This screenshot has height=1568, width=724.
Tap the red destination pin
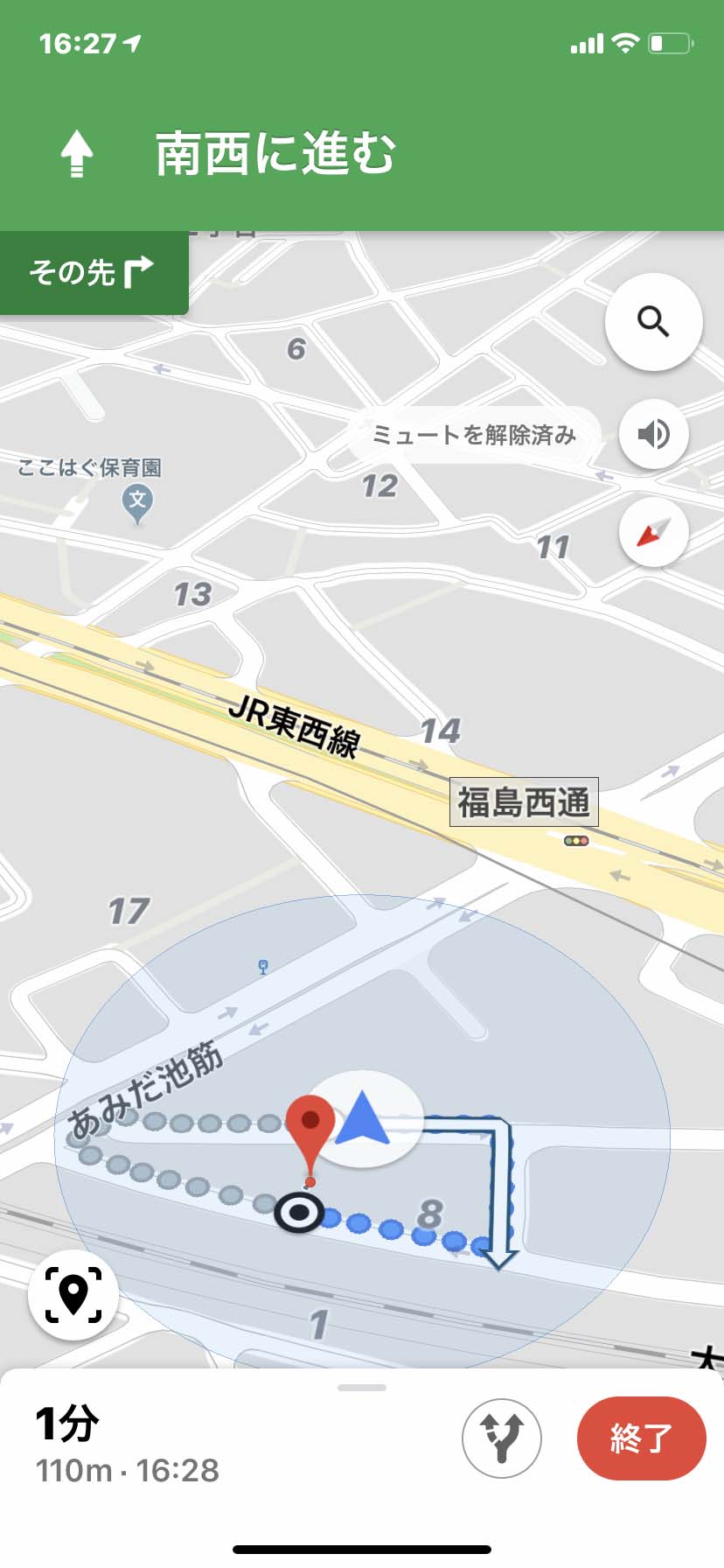[x=310, y=1123]
